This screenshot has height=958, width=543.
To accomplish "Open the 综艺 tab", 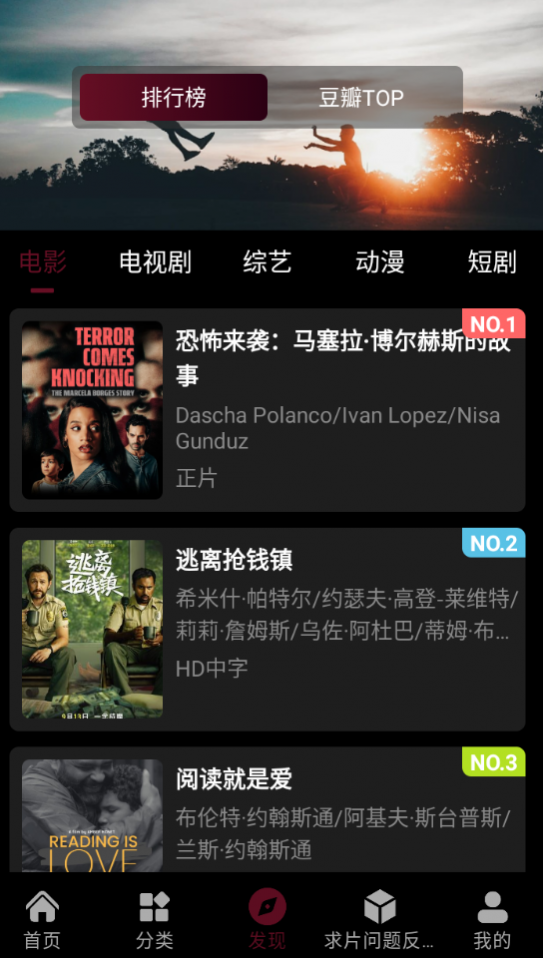I will (x=268, y=262).
